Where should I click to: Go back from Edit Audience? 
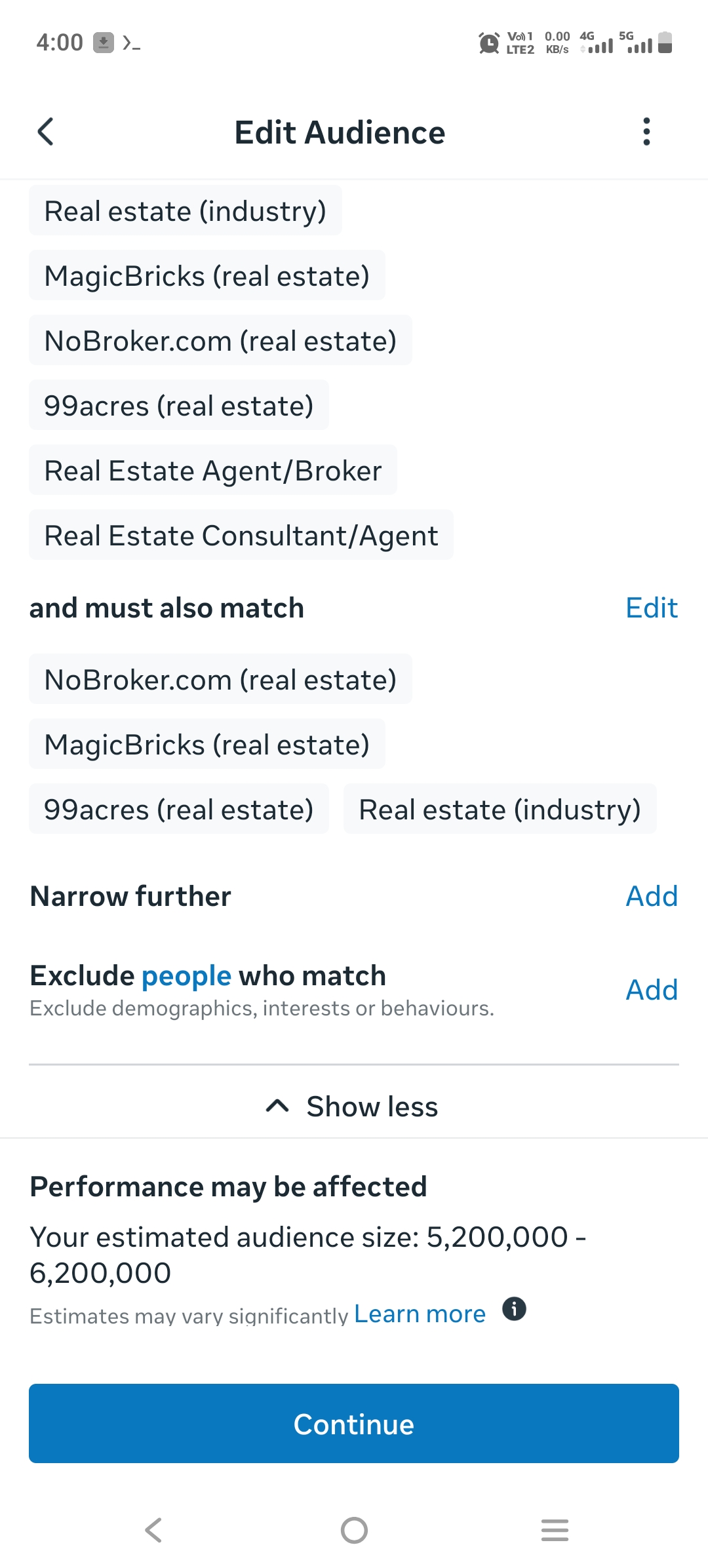[45, 132]
